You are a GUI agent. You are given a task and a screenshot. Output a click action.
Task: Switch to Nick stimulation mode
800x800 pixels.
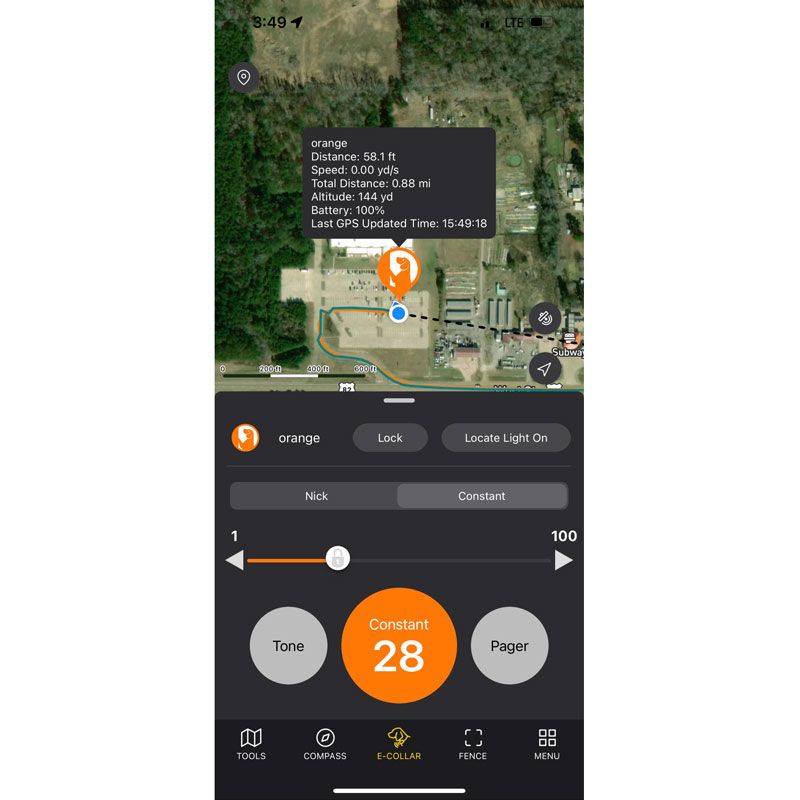(316, 496)
